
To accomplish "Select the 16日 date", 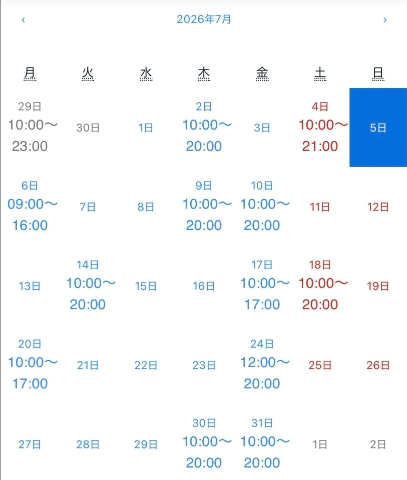I will point(204,286).
